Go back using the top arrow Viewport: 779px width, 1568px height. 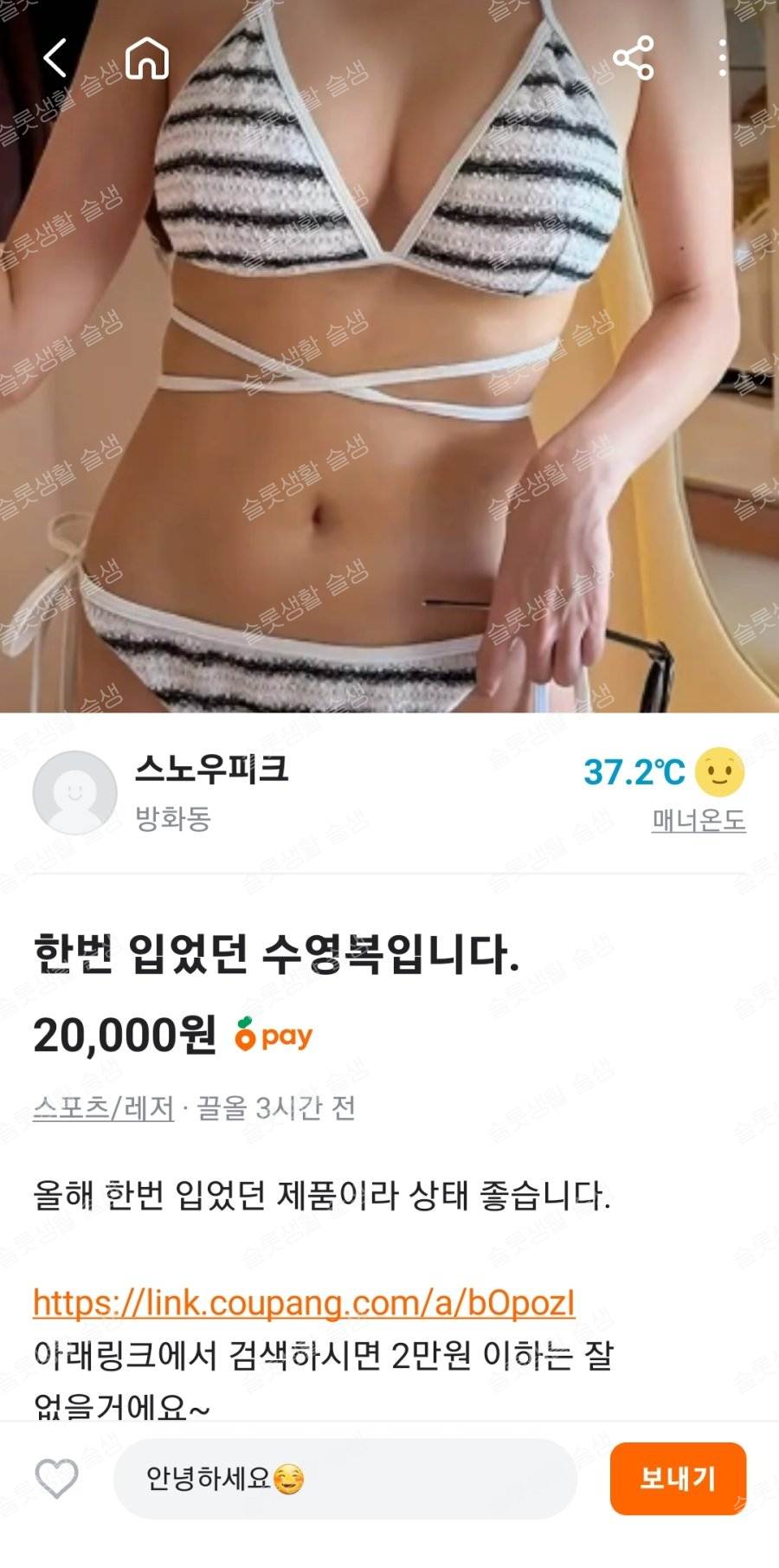(55, 59)
